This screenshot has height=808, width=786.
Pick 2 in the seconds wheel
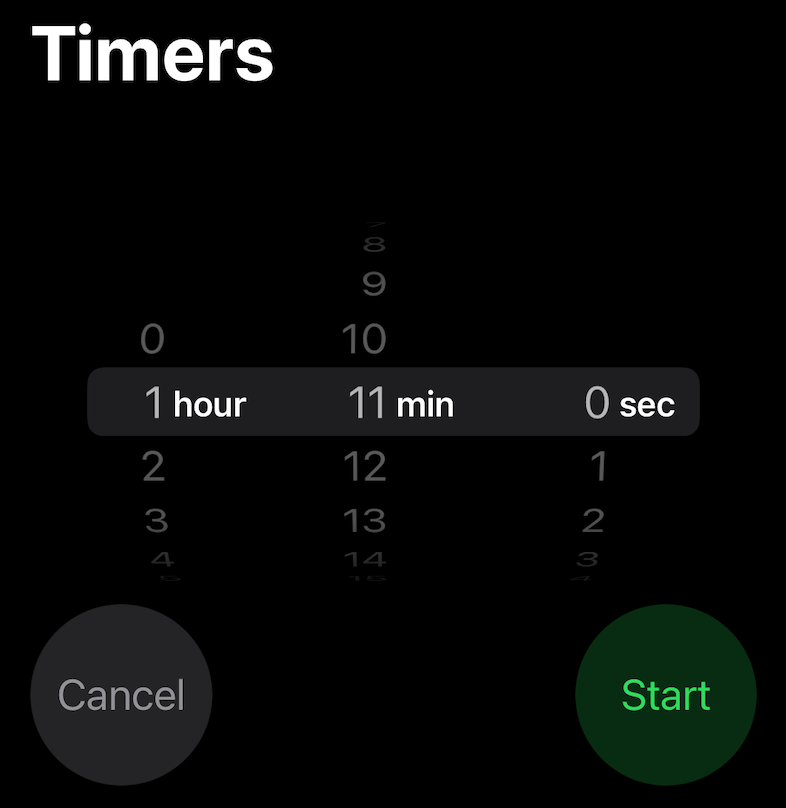point(593,520)
